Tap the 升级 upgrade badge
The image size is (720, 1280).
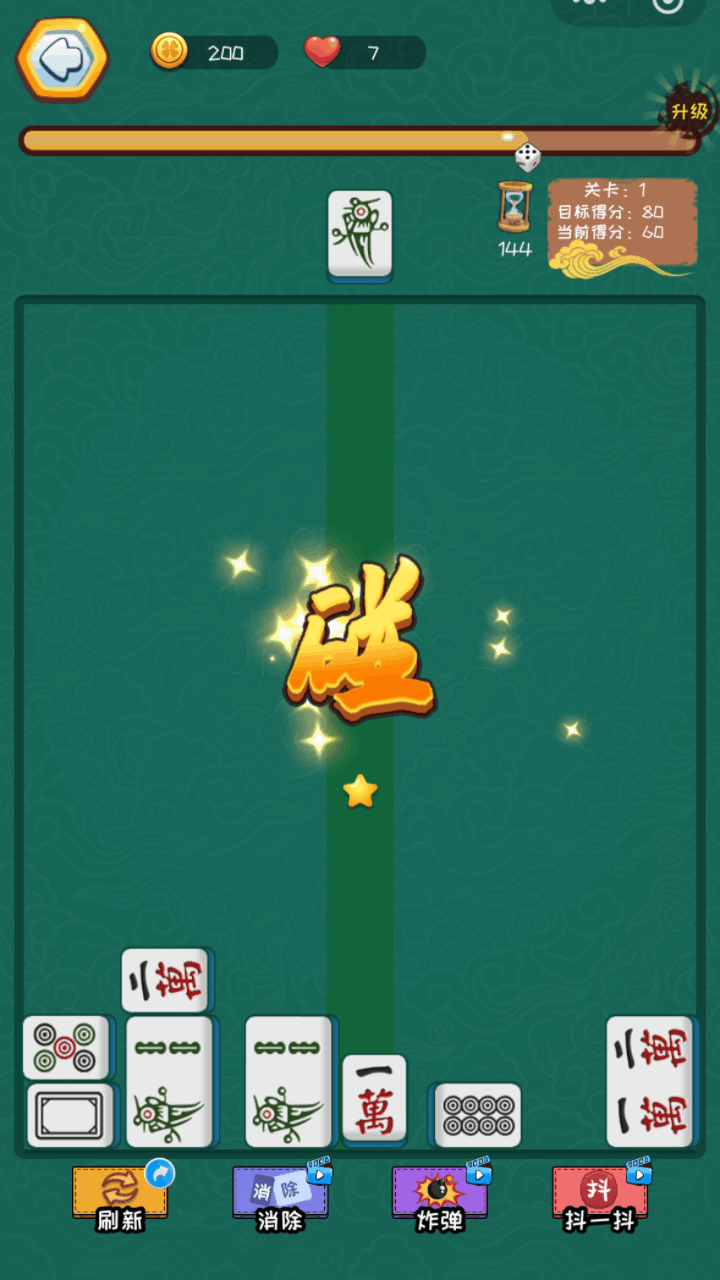tap(690, 110)
